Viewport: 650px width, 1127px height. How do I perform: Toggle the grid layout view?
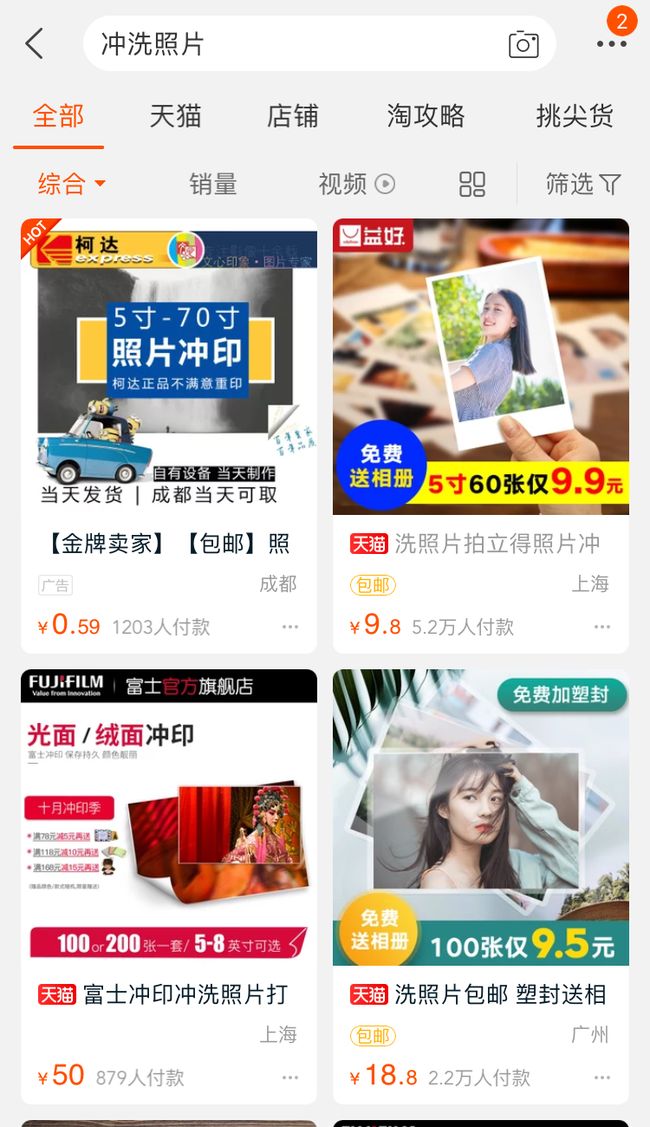coord(472,184)
